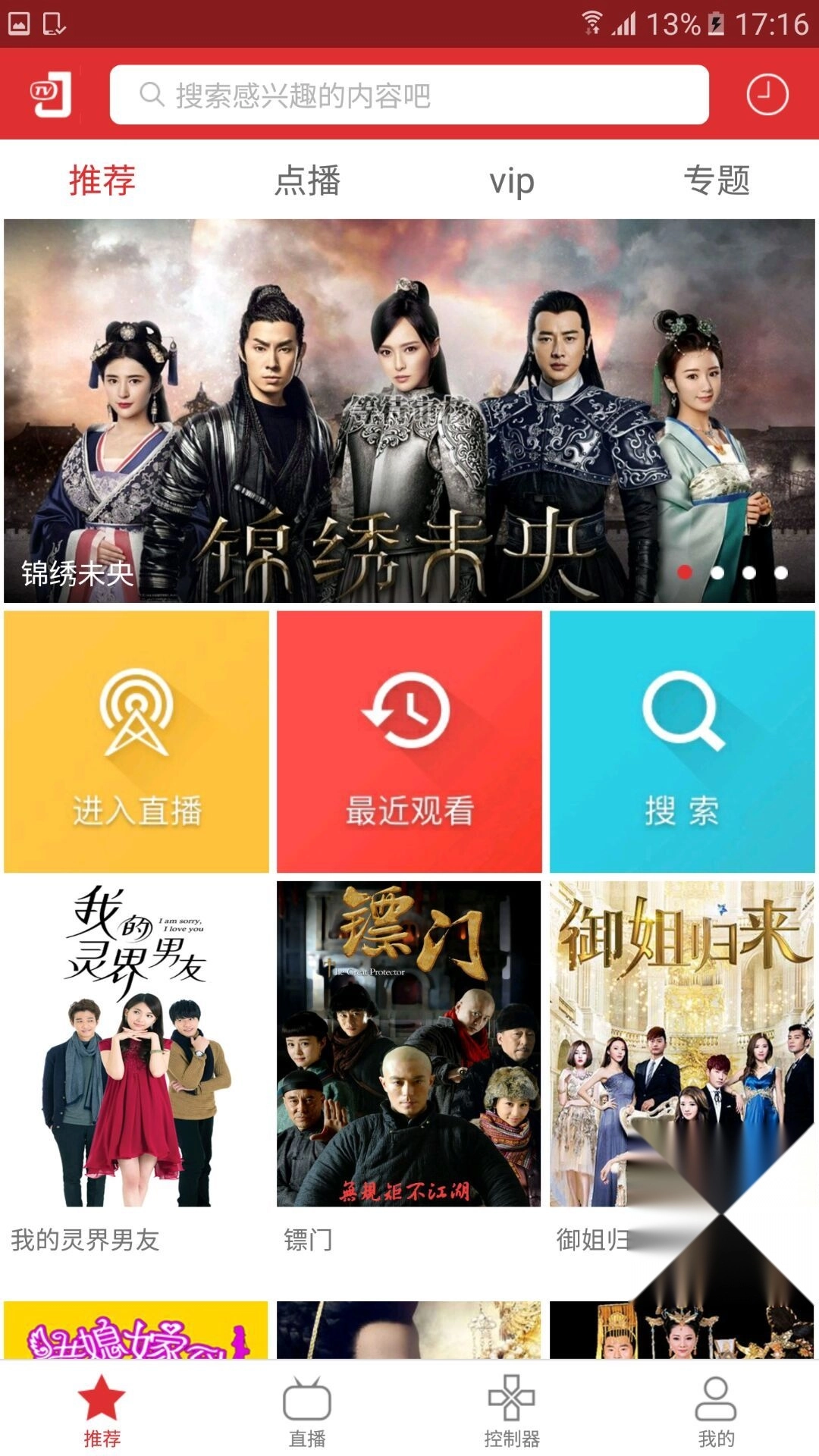Screen dimensions: 819x1456
Task: Switch to 我的 in the bottom bar
Action: click(x=716, y=1409)
